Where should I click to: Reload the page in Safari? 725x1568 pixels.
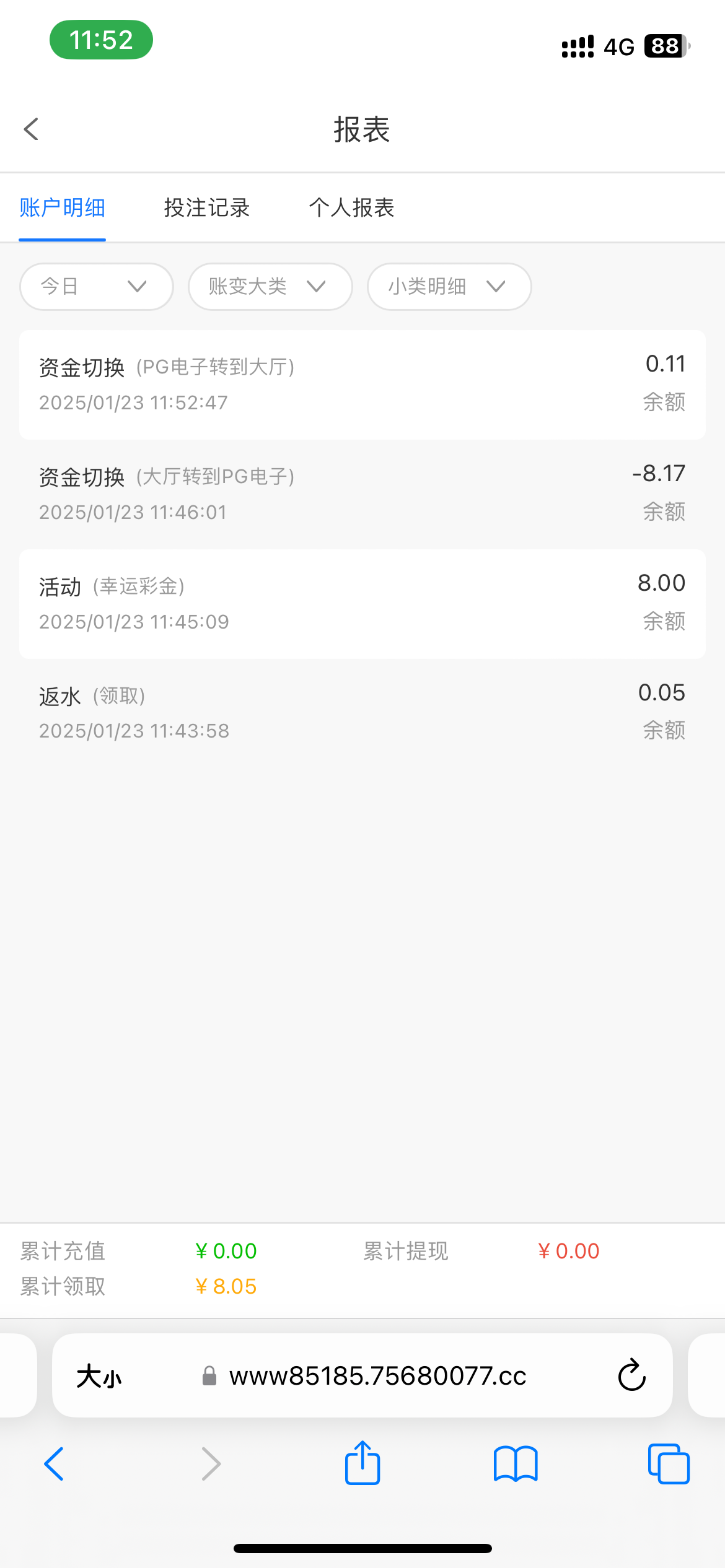point(631,1375)
